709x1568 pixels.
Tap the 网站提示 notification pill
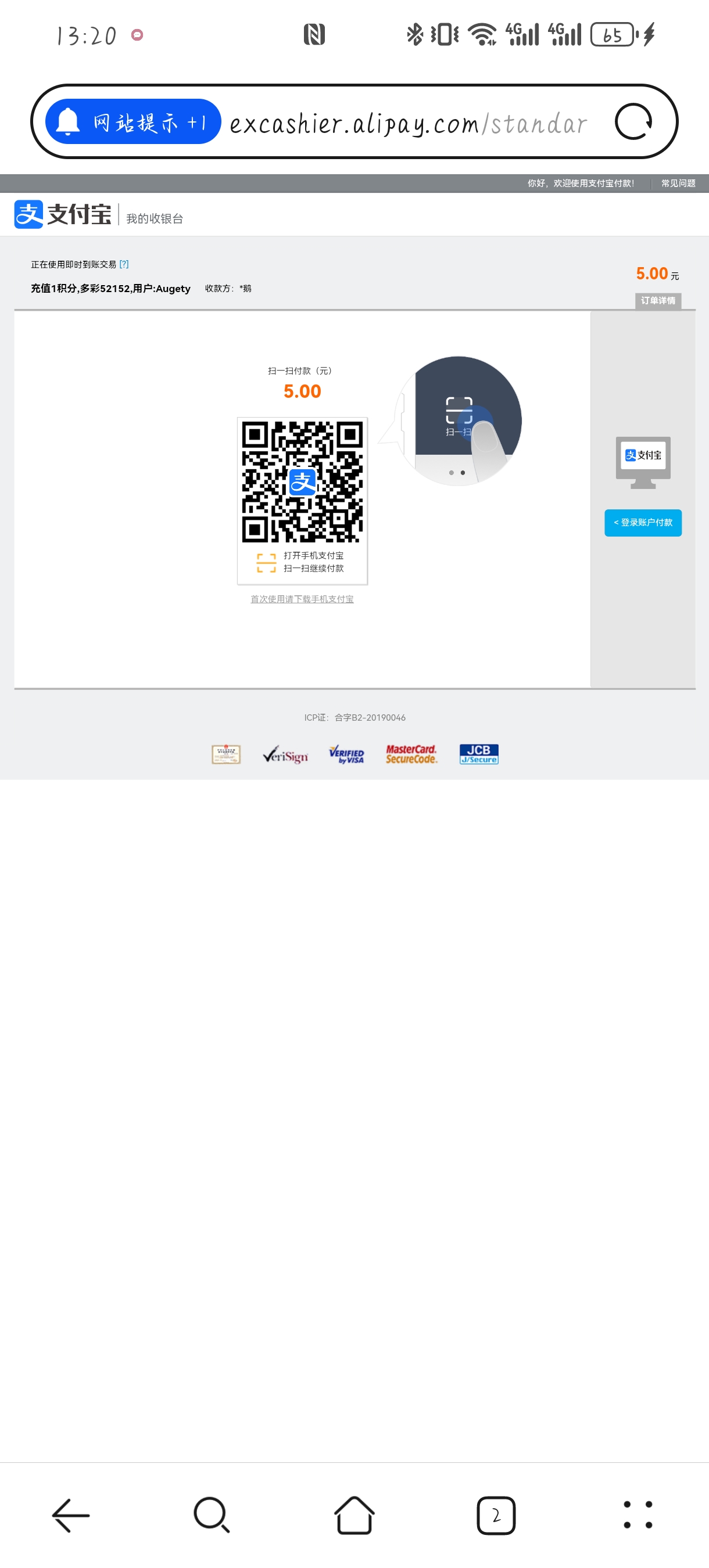coord(133,123)
